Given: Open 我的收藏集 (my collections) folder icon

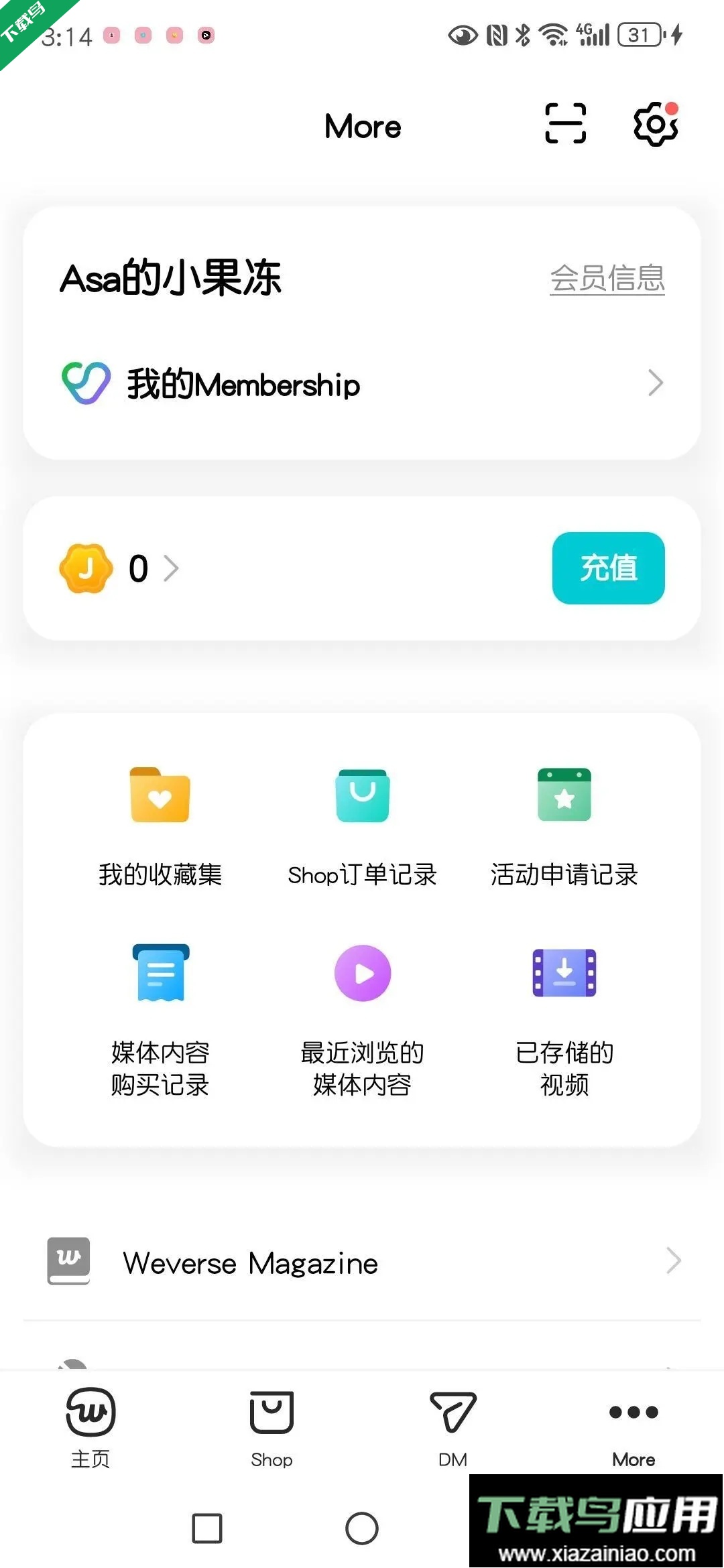Looking at the screenshot, I should tap(160, 797).
